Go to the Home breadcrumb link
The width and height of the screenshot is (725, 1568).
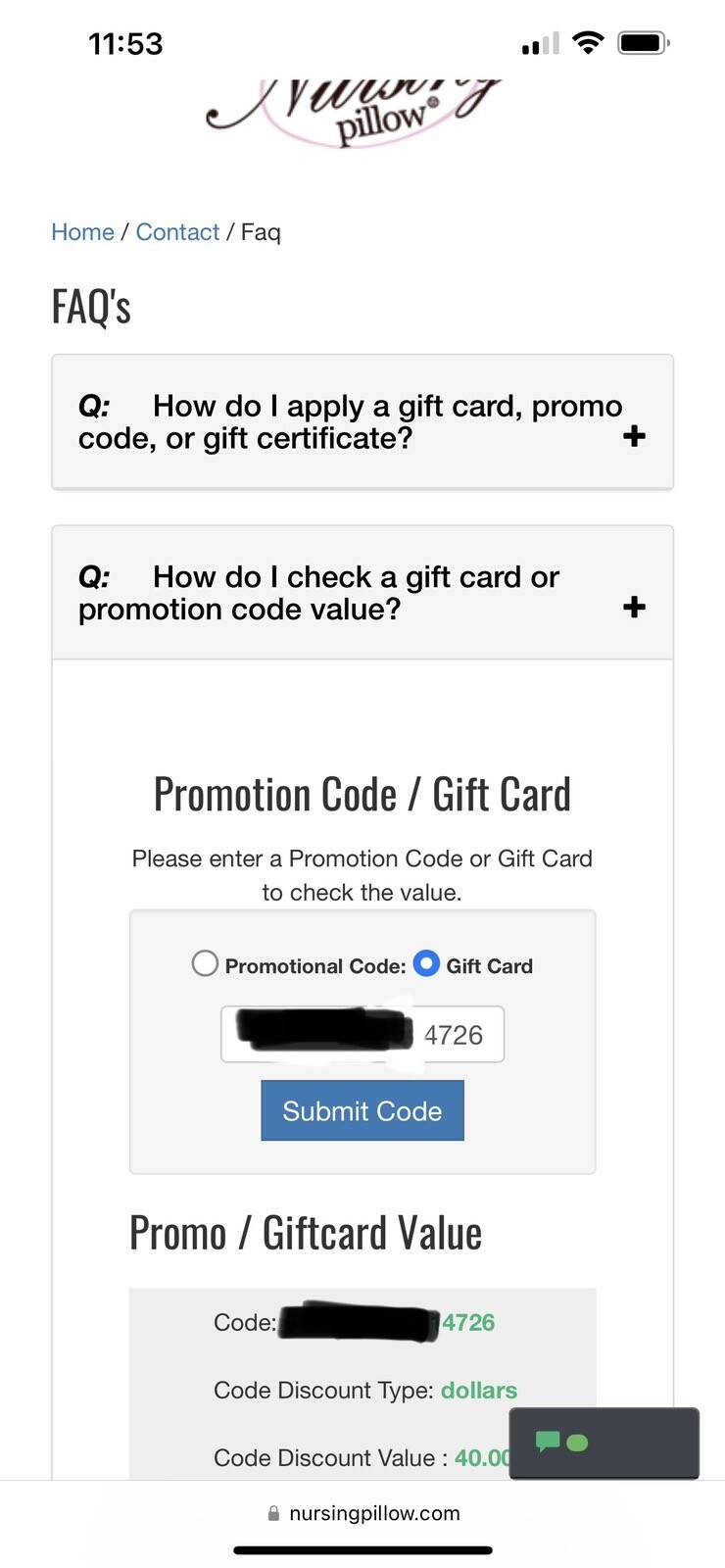82,232
